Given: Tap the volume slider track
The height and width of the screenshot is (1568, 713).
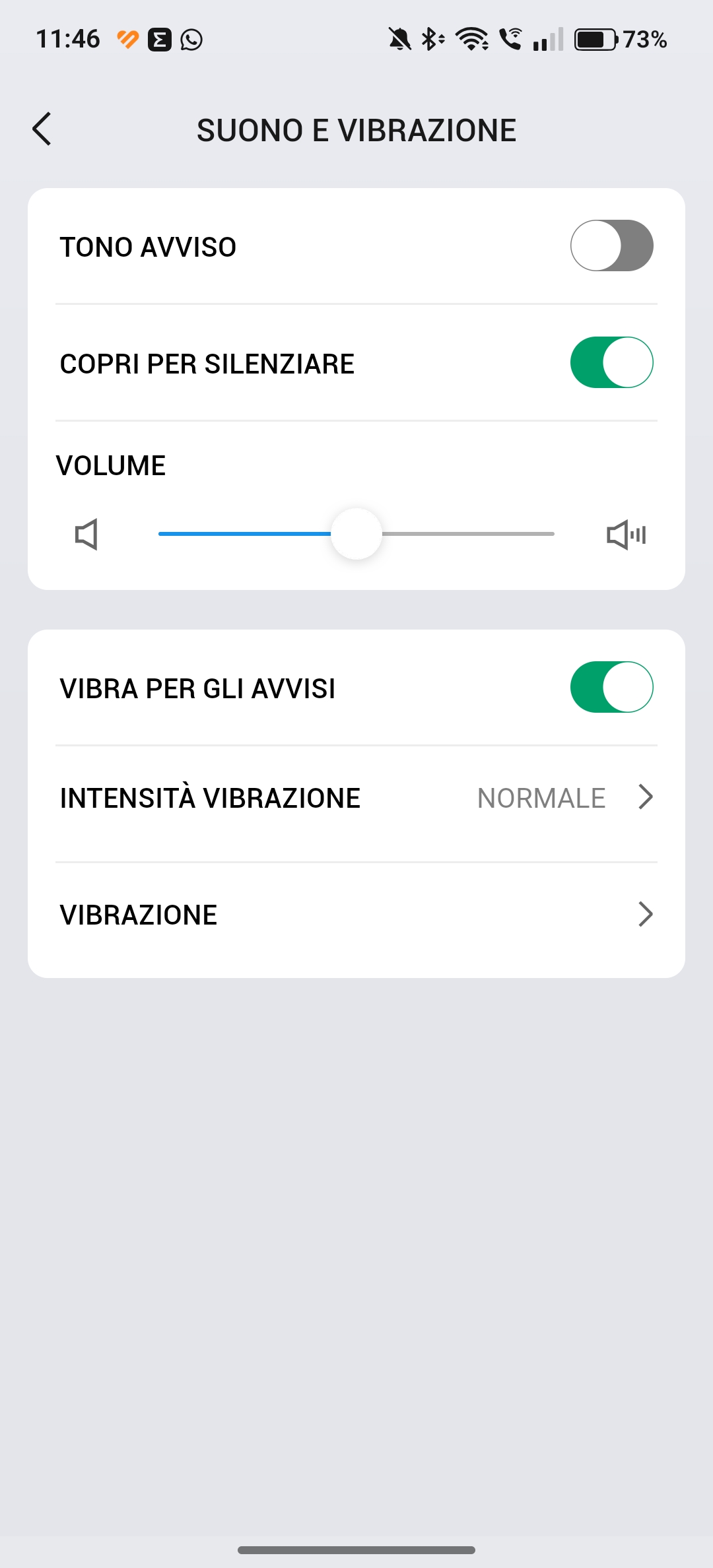Looking at the screenshot, I should click(x=356, y=534).
